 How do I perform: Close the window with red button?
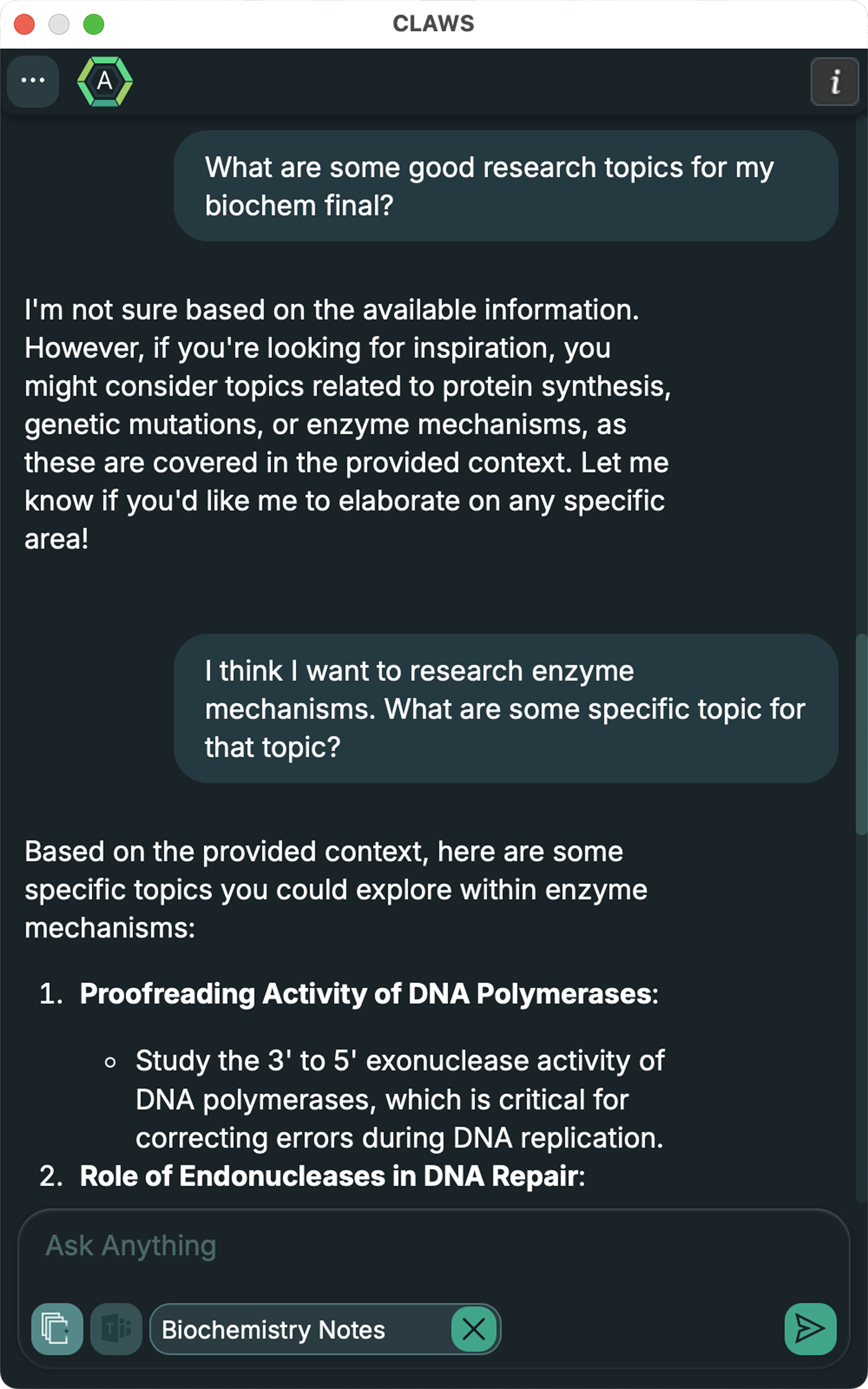point(24,24)
